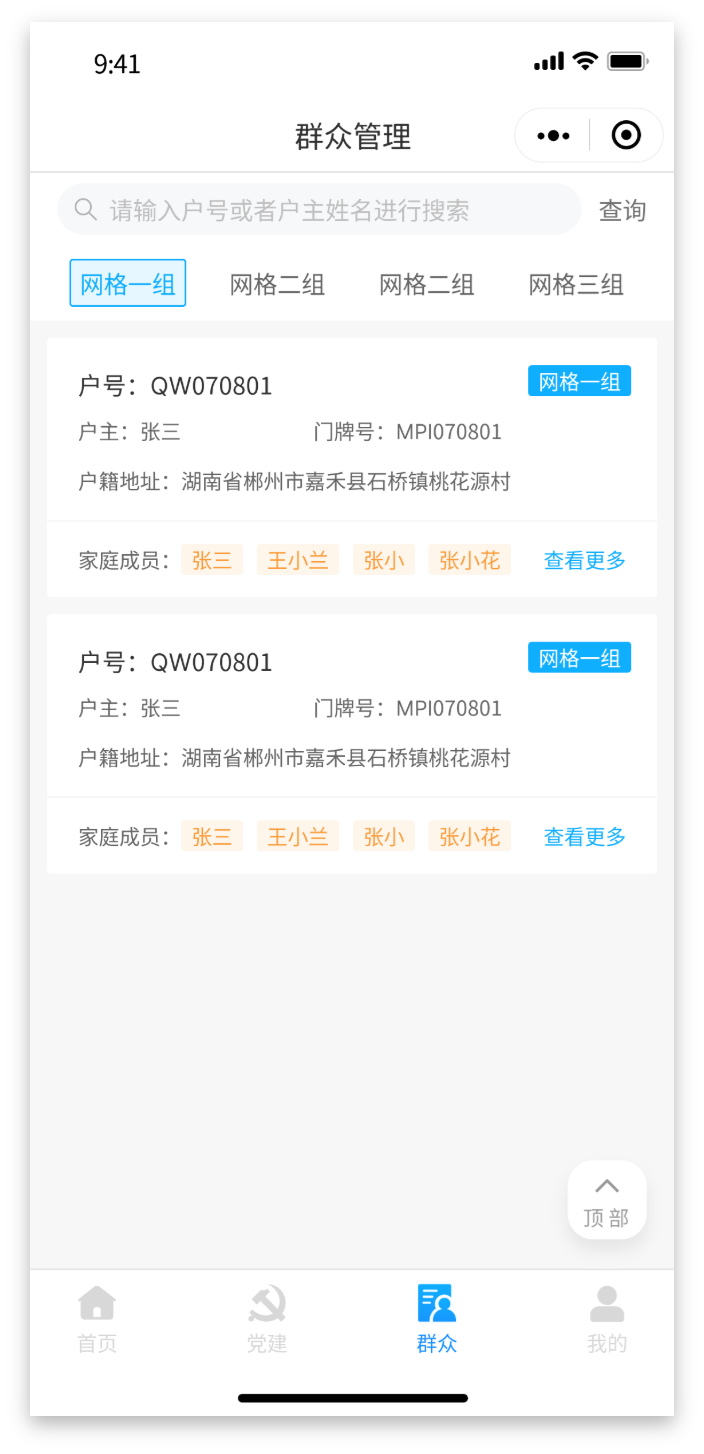Go to the 首页 tab
This screenshot has width=704, height=1454.
tap(97, 1319)
